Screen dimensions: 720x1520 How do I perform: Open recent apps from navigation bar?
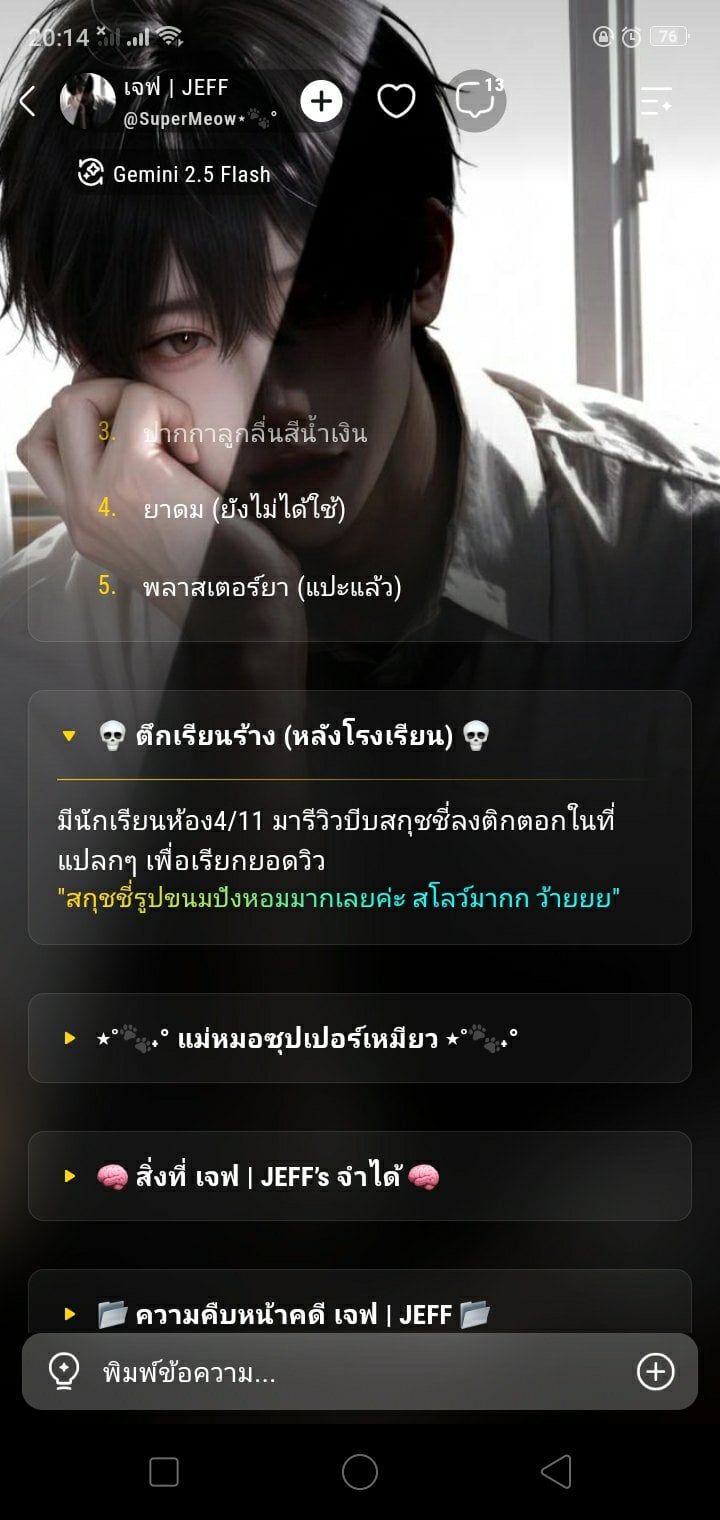[x=164, y=1471]
